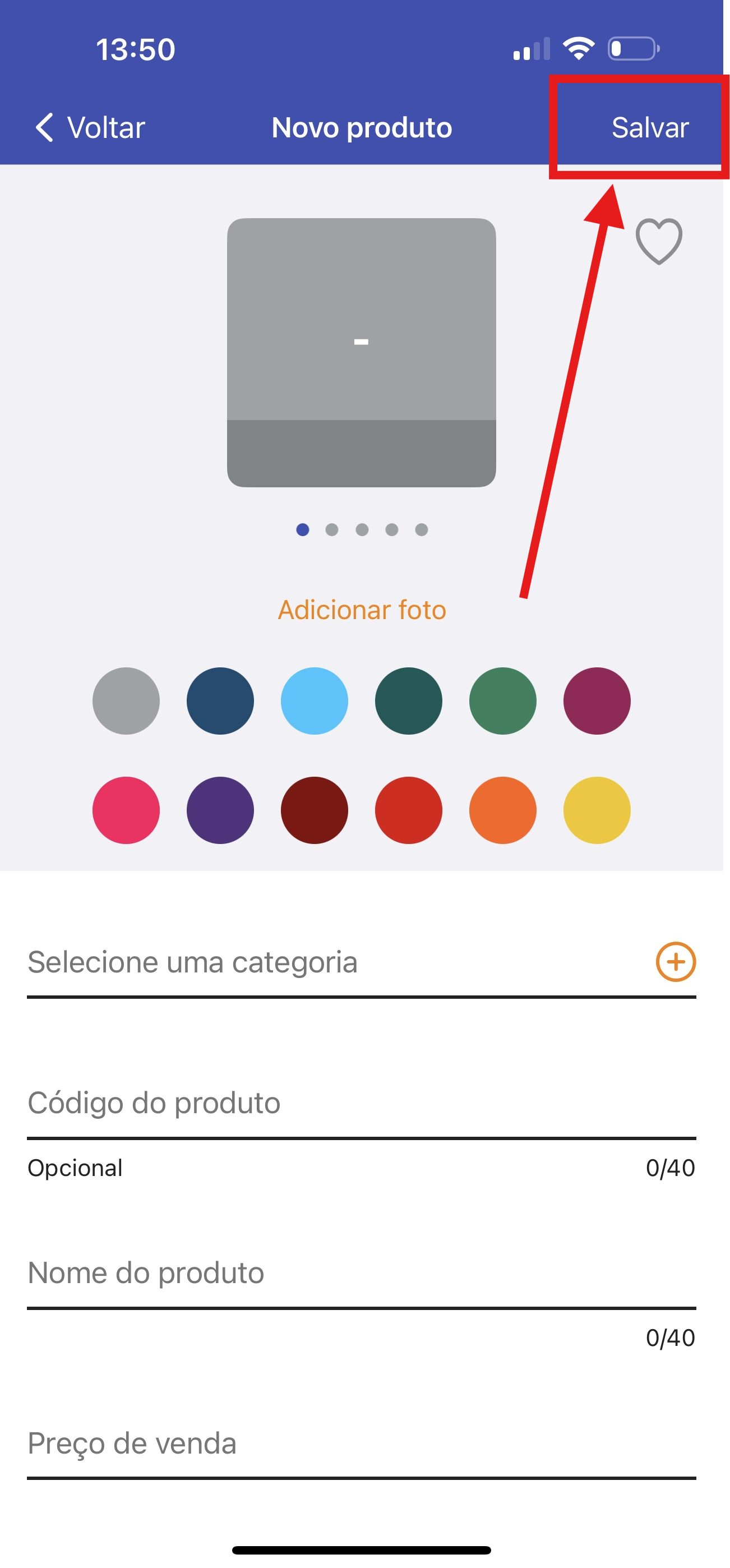Save the product with Salvar
This screenshot has height=1568, width=730.
pos(649,127)
